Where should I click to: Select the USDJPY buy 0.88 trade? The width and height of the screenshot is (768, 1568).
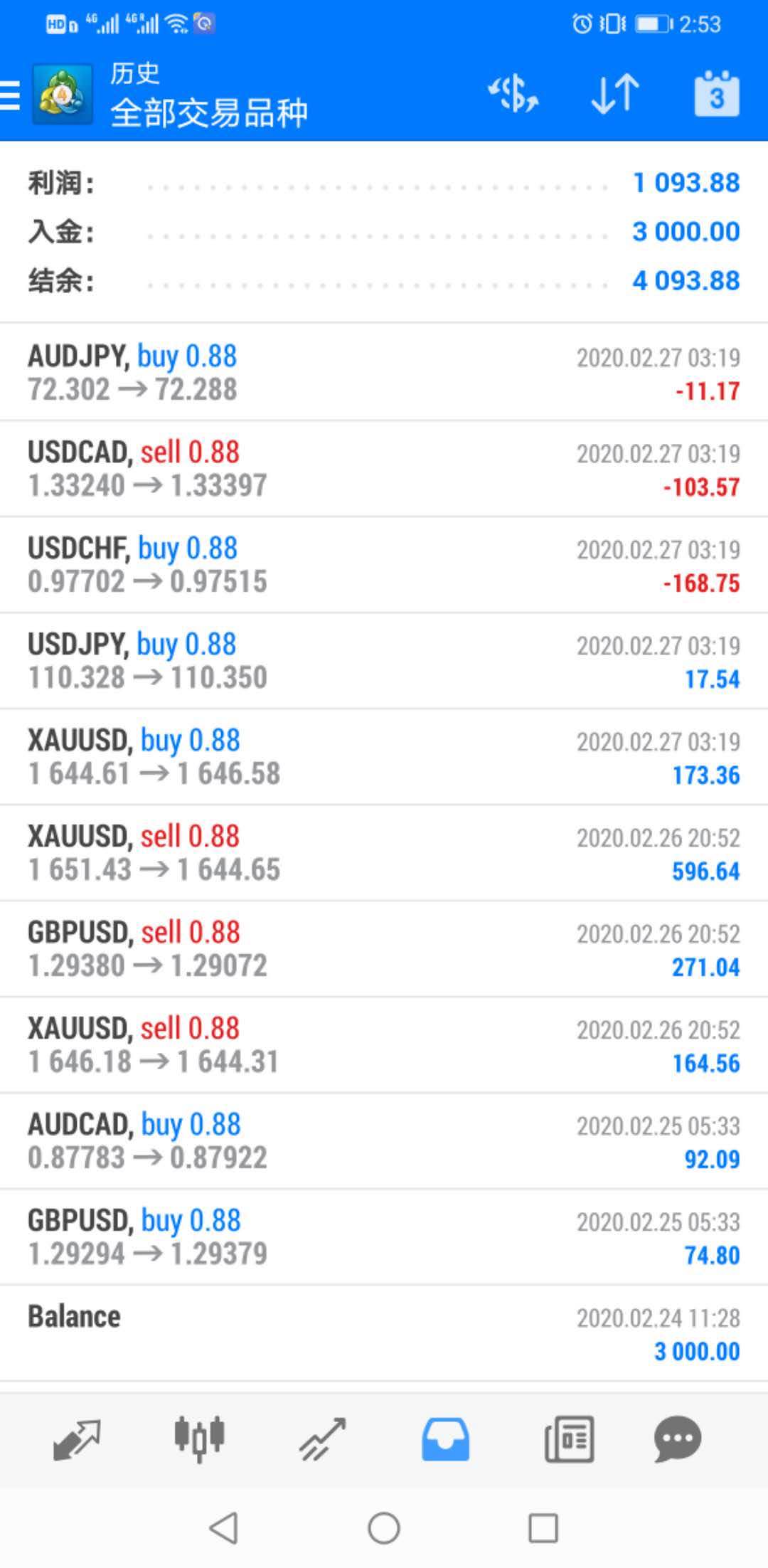tap(384, 662)
